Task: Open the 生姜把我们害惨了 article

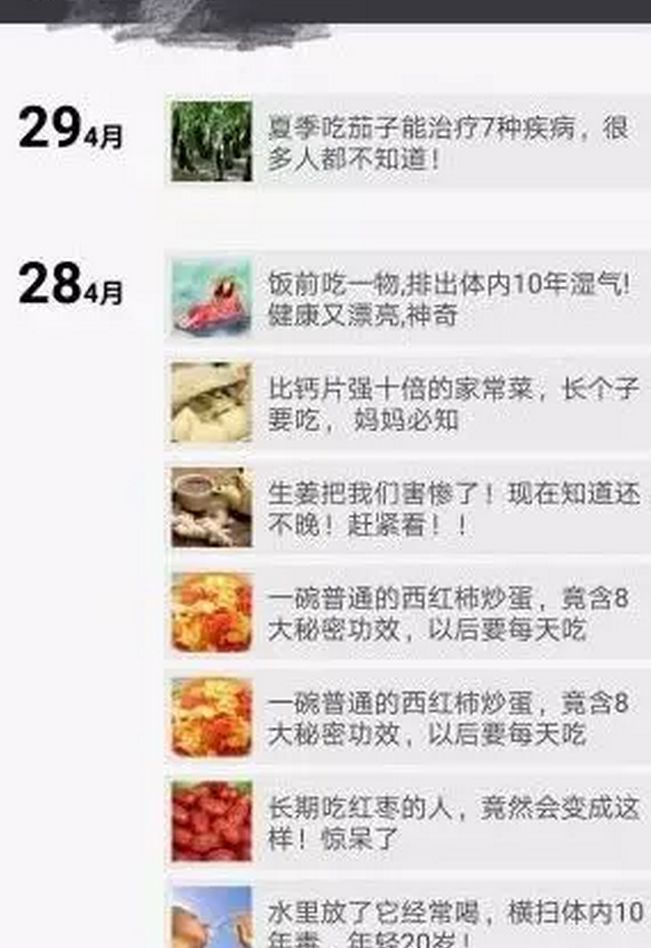Action: [x=448, y=507]
